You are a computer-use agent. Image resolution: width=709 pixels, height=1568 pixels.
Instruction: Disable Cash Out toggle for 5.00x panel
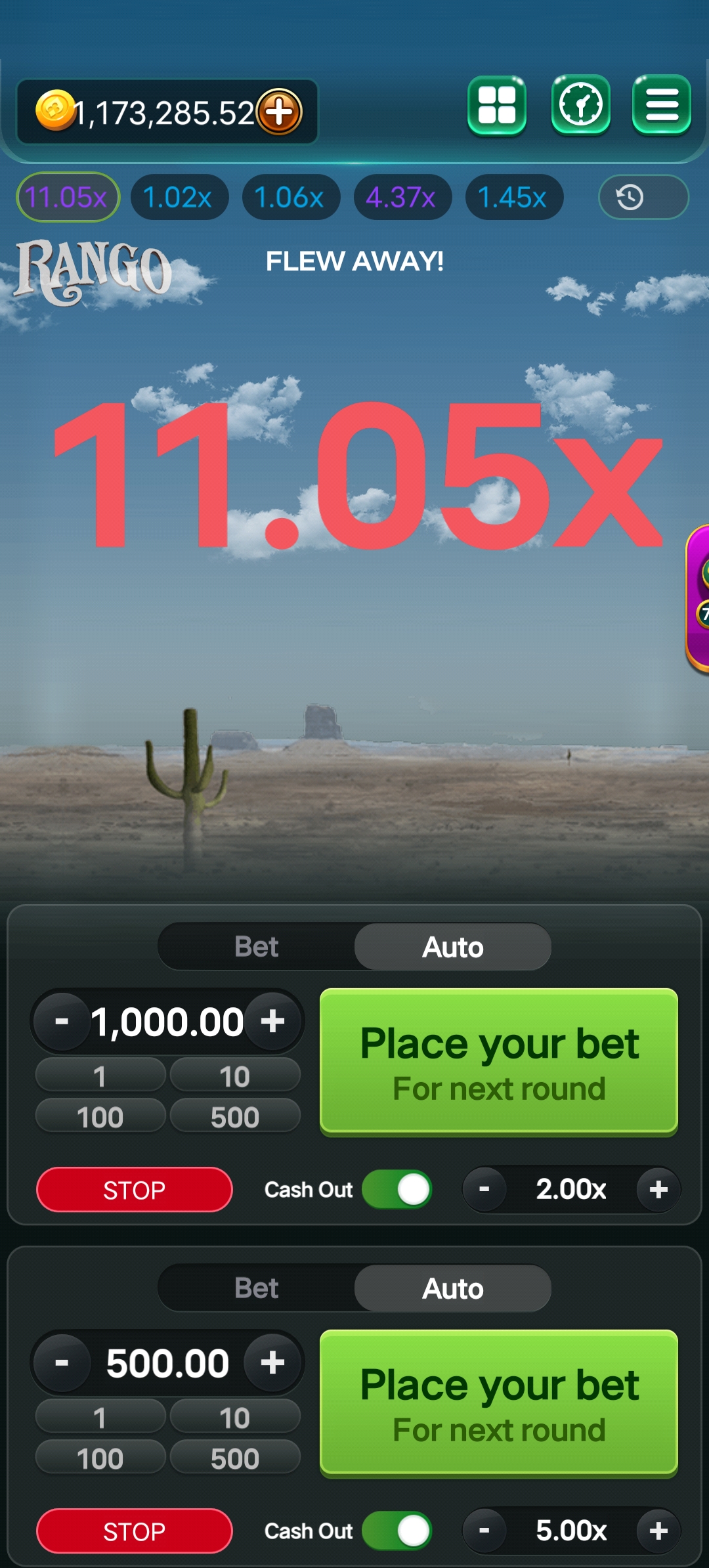point(397,1531)
